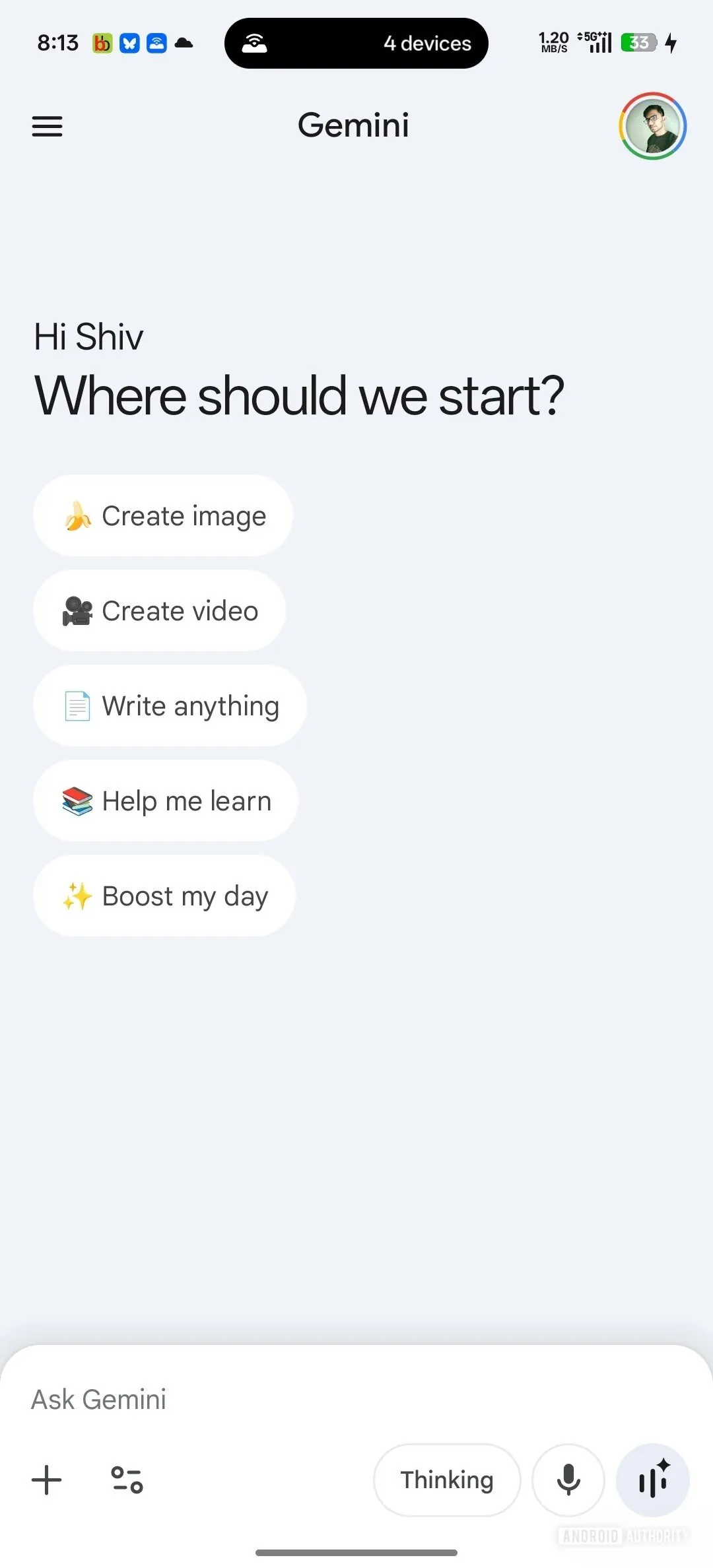Select the Create image chip
This screenshot has height=1568, width=713.
(x=163, y=515)
